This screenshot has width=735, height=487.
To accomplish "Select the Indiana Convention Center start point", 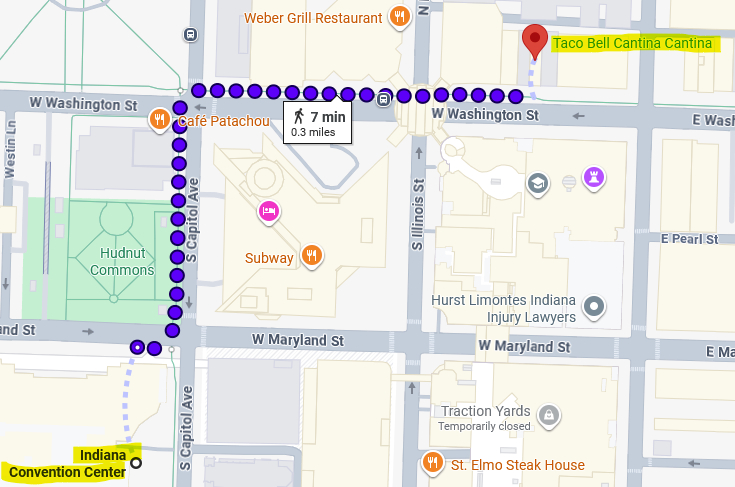I will coord(136,462).
